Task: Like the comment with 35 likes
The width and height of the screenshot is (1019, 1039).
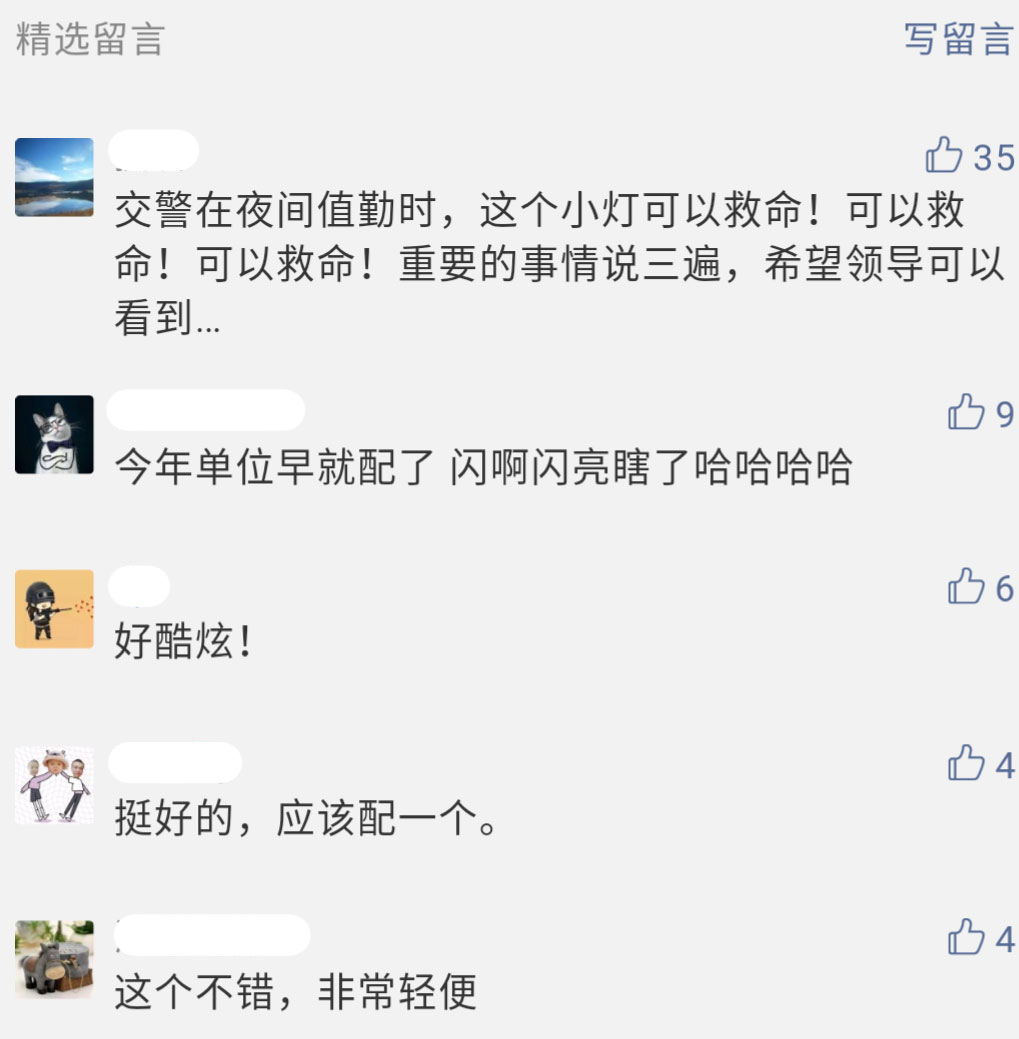Action: pyautogui.click(x=945, y=156)
